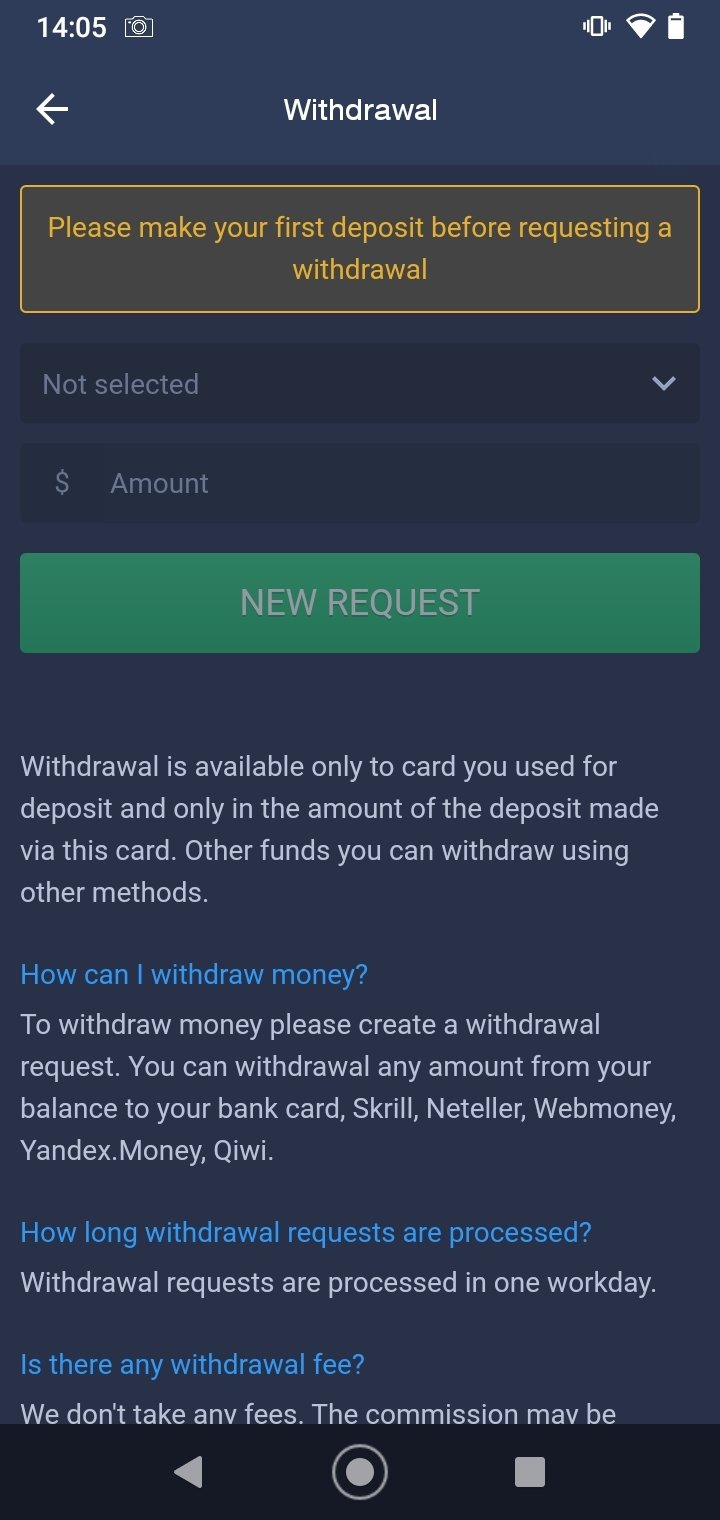The image size is (720, 1520).
Task: Go back using the top arrow
Action: point(52,110)
